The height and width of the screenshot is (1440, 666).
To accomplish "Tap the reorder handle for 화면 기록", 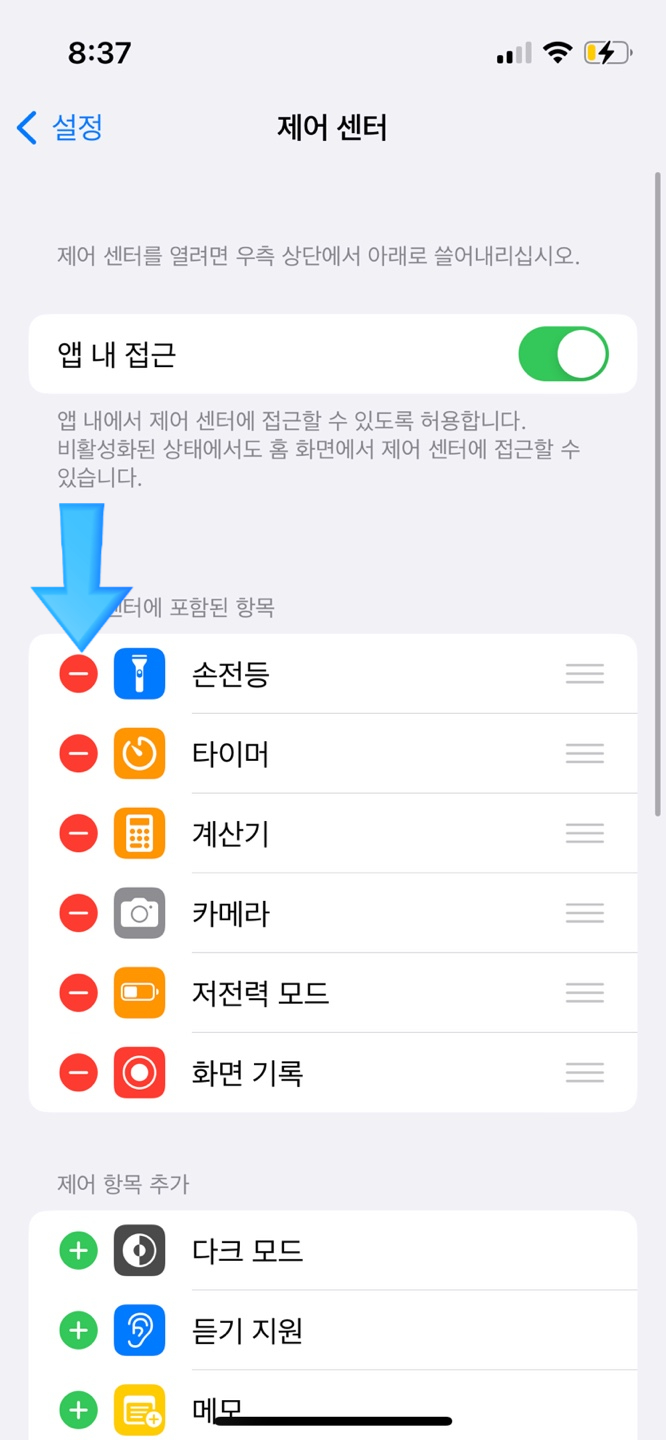I will click(x=585, y=1073).
